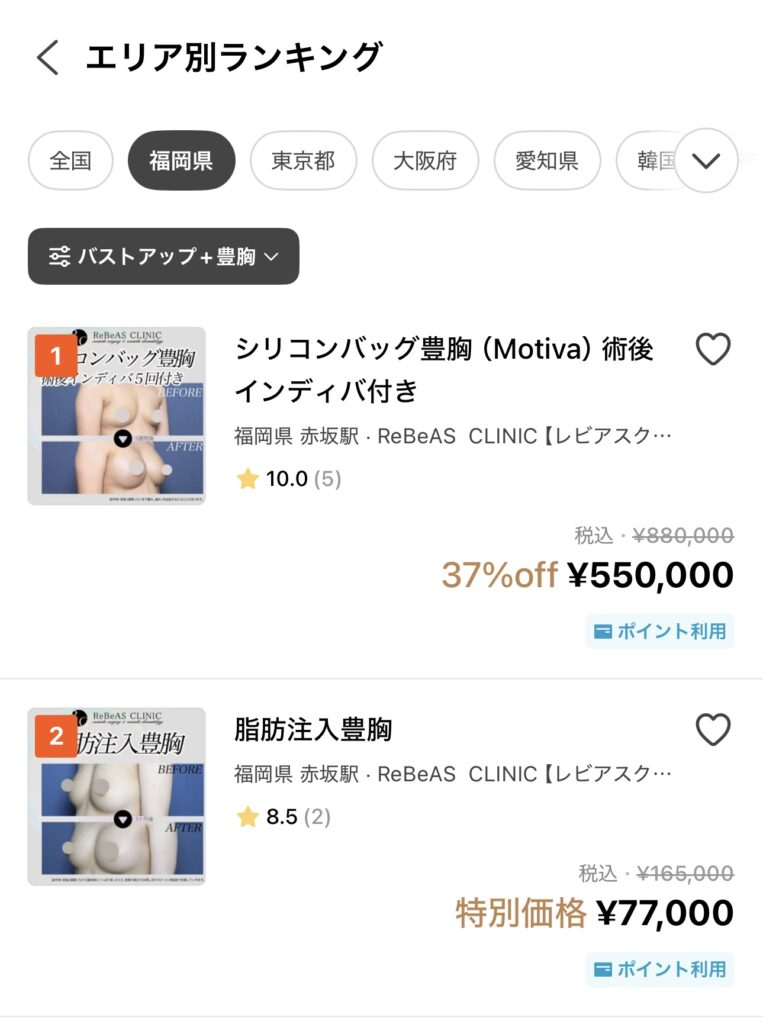Open the バストアップ+豊胸 category filter

[163, 256]
